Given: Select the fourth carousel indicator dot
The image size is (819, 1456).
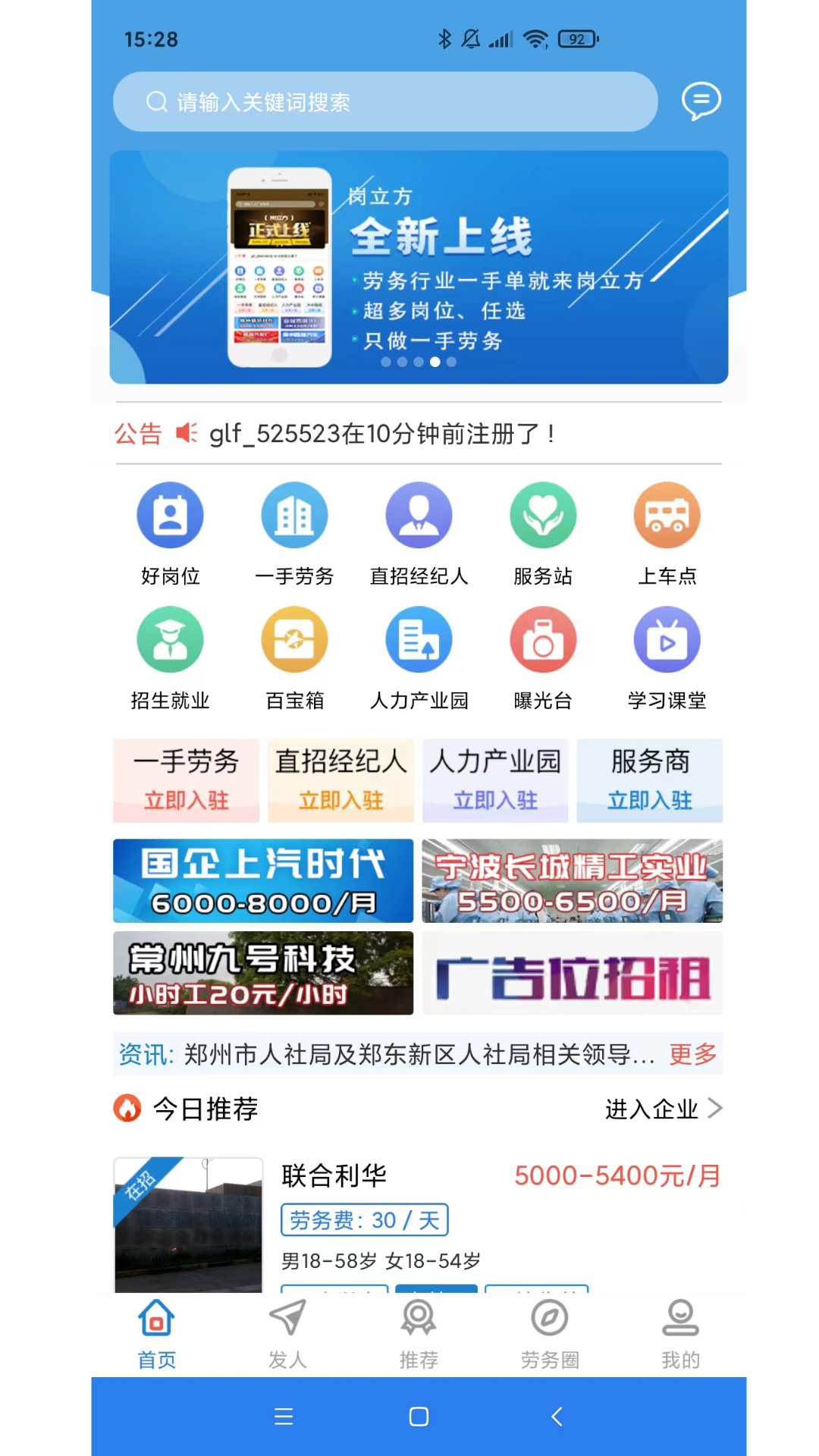Looking at the screenshot, I should [x=435, y=362].
